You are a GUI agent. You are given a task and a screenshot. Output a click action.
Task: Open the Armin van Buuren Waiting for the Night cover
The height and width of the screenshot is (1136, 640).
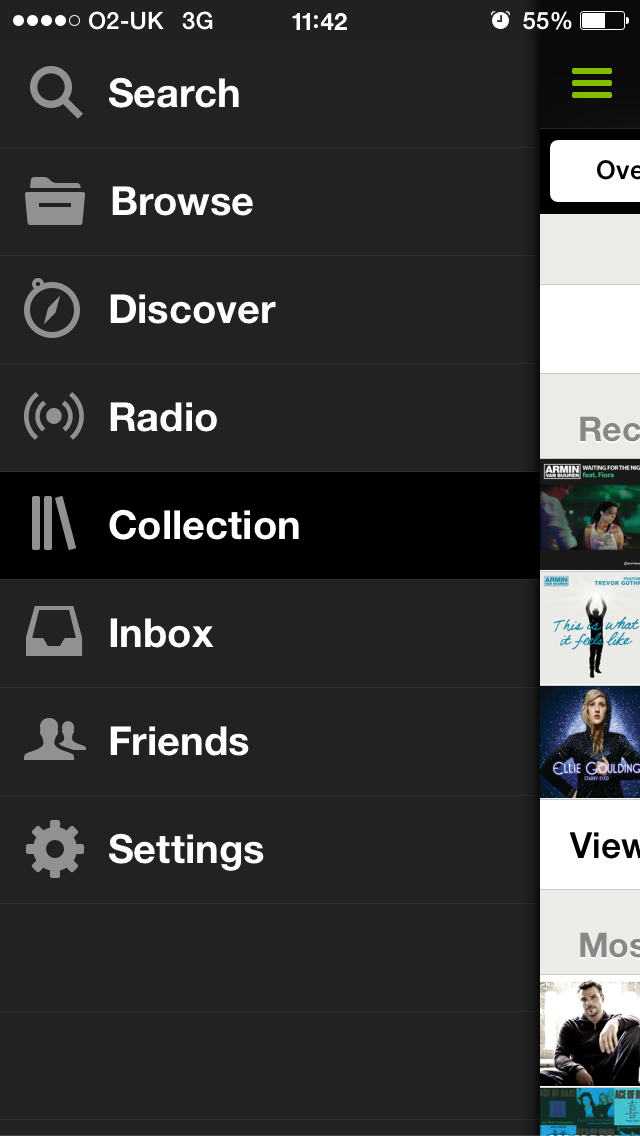click(x=590, y=514)
